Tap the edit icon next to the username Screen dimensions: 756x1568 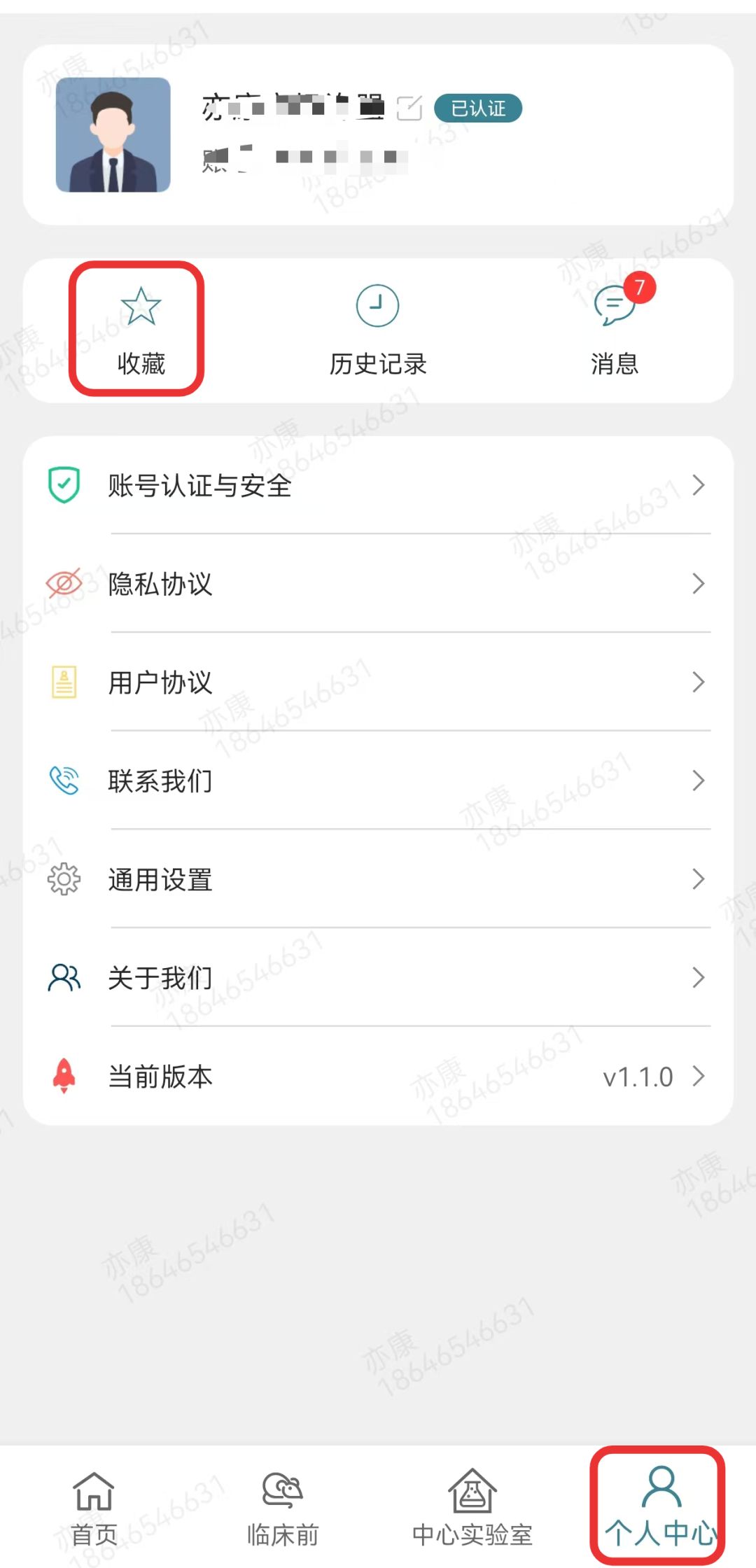tap(409, 108)
